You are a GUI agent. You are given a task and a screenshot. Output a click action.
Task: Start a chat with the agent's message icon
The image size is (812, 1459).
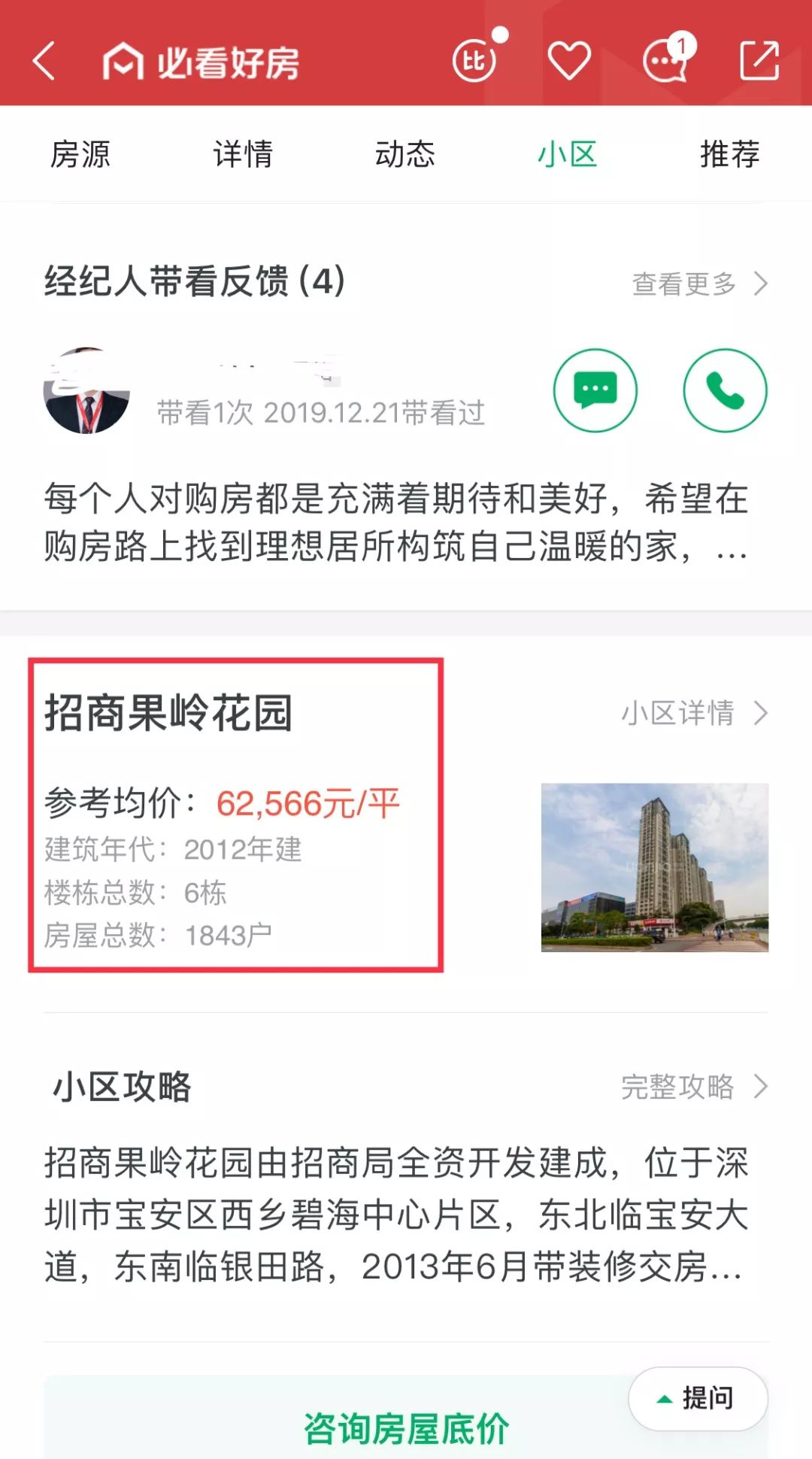(595, 391)
